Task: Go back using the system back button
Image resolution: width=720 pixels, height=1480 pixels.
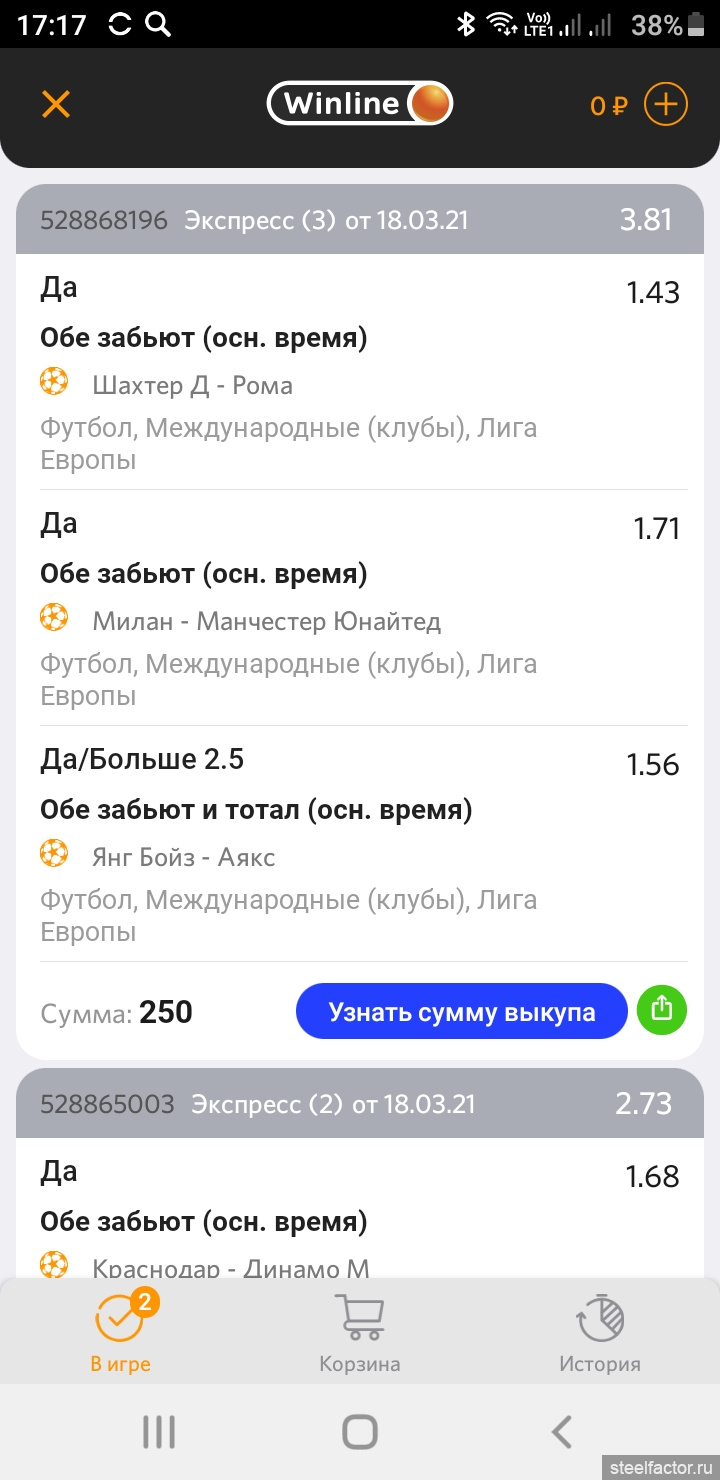Action: pyautogui.click(x=562, y=1432)
